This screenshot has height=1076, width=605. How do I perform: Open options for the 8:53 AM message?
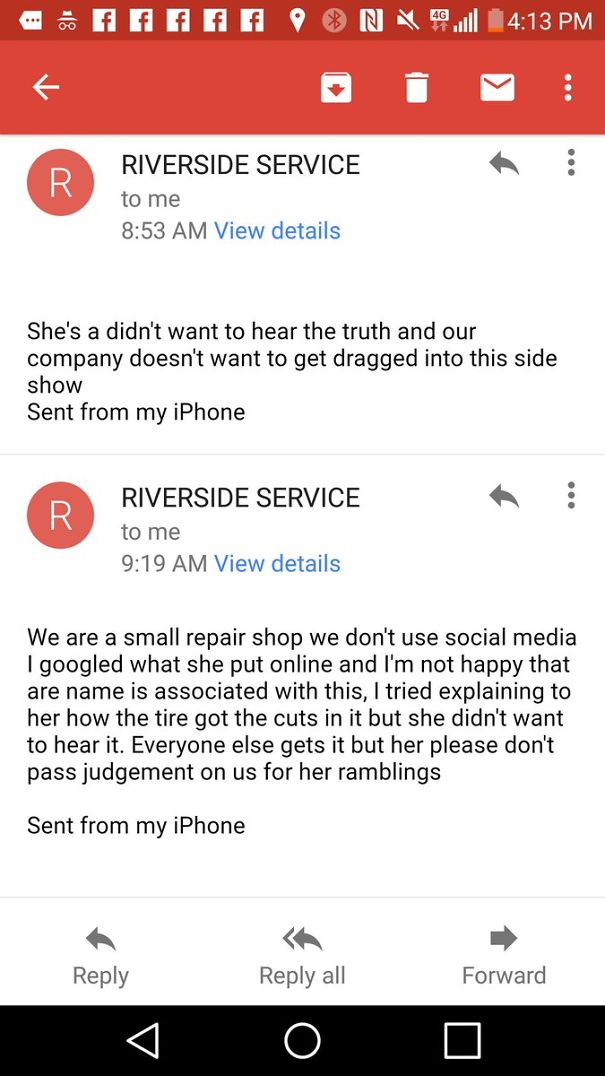(571, 163)
